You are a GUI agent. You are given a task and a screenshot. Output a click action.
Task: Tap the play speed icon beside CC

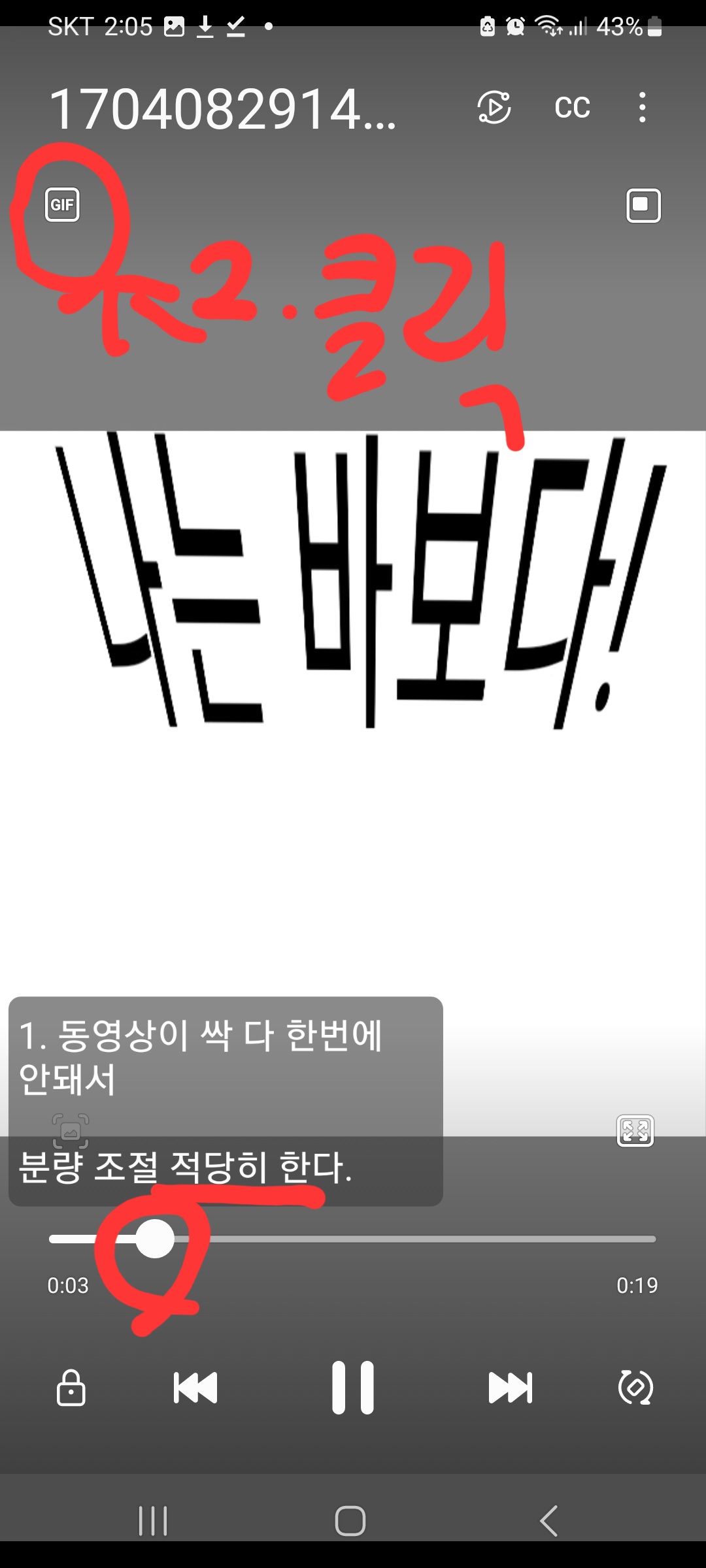494,108
